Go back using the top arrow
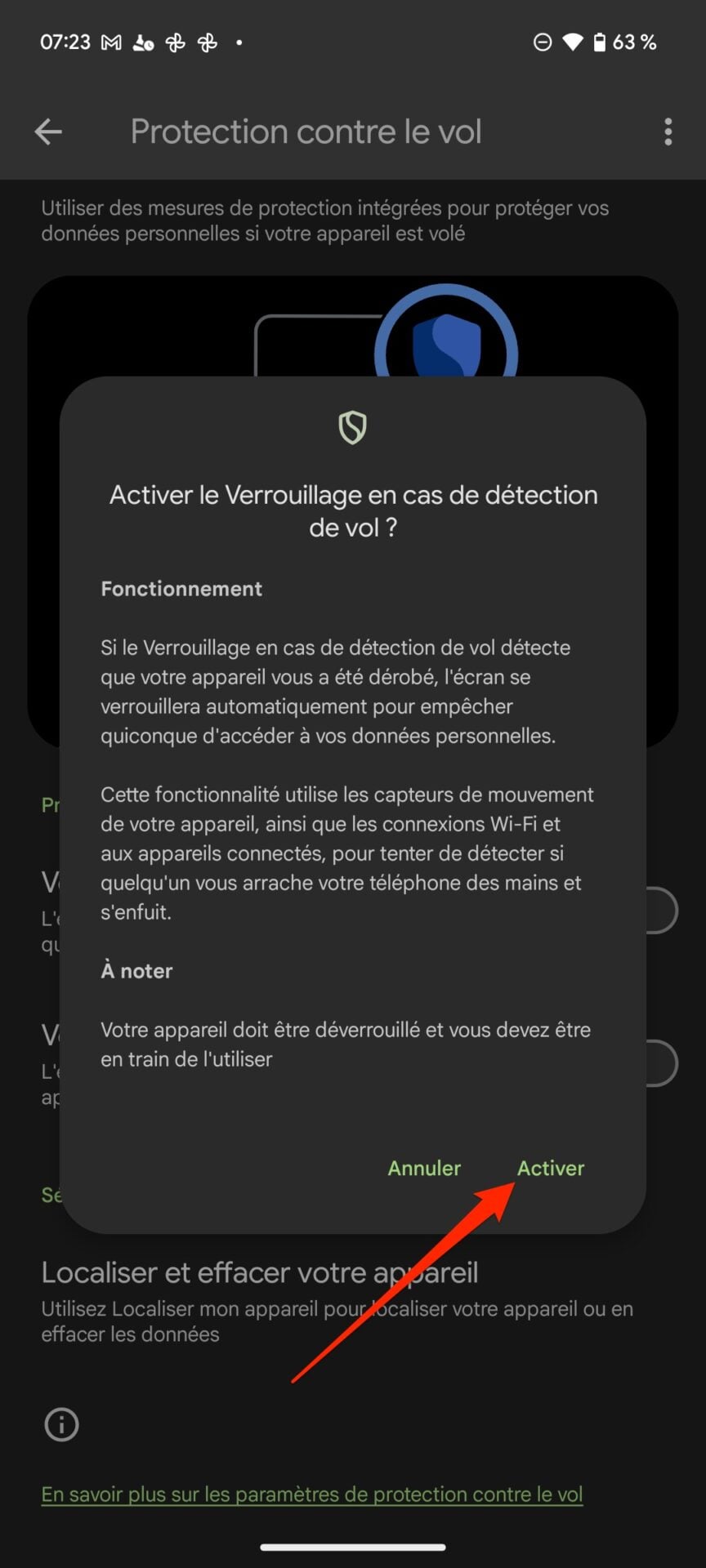Screen dimensions: 706x1568 (x=48, y=131)
